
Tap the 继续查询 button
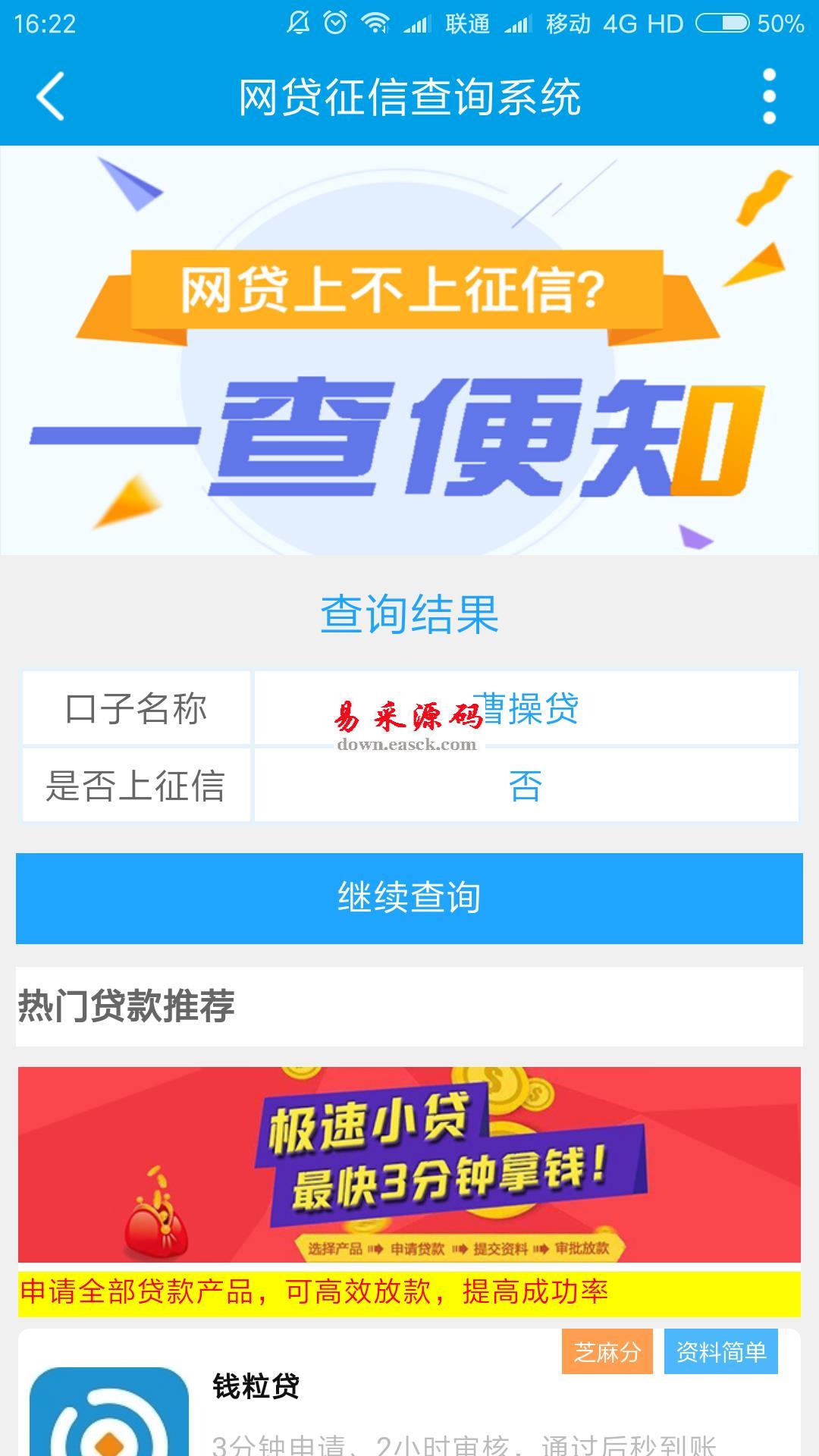coord(409,898)
